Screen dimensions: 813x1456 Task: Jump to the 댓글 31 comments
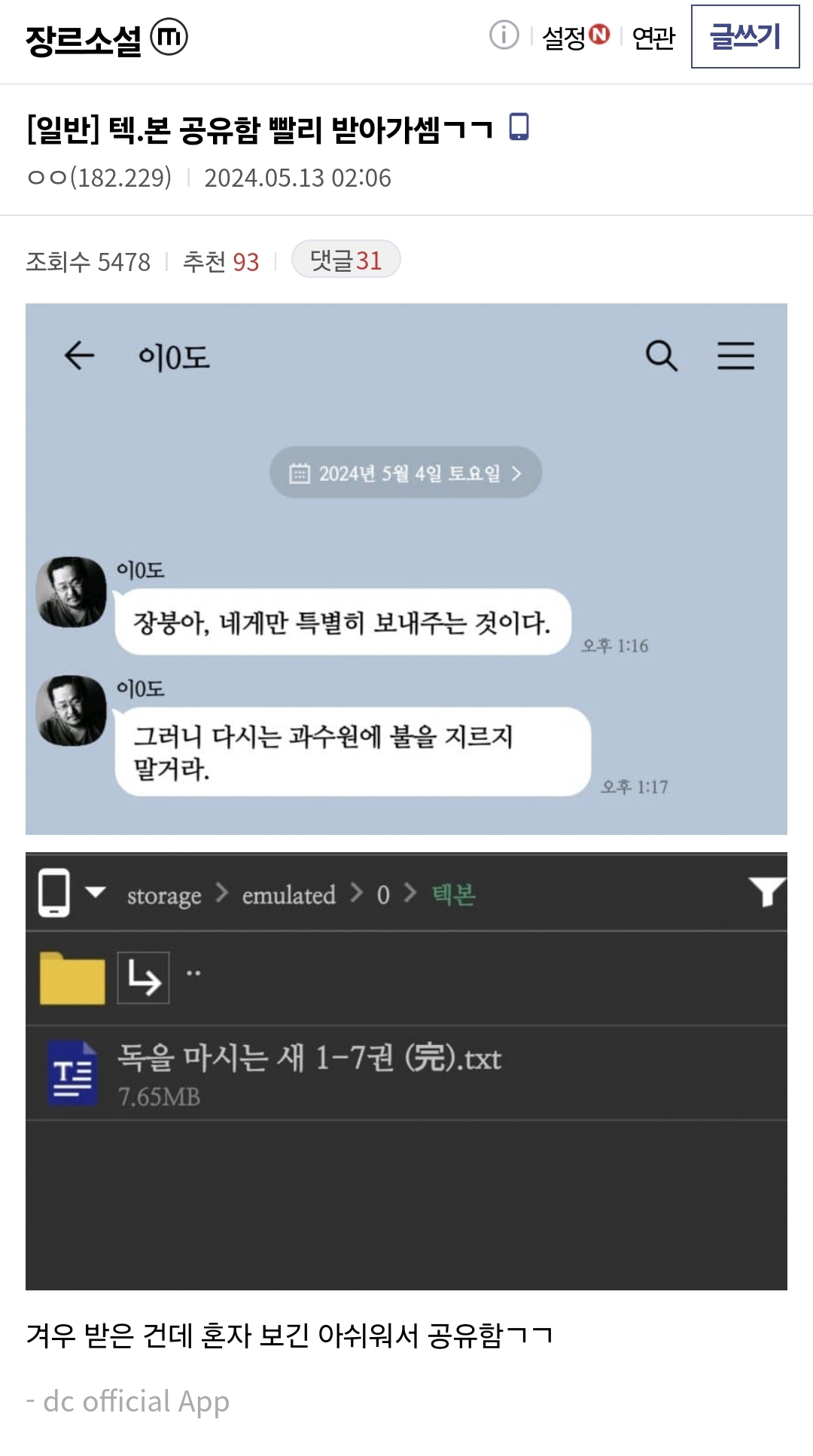click(346, 260)
